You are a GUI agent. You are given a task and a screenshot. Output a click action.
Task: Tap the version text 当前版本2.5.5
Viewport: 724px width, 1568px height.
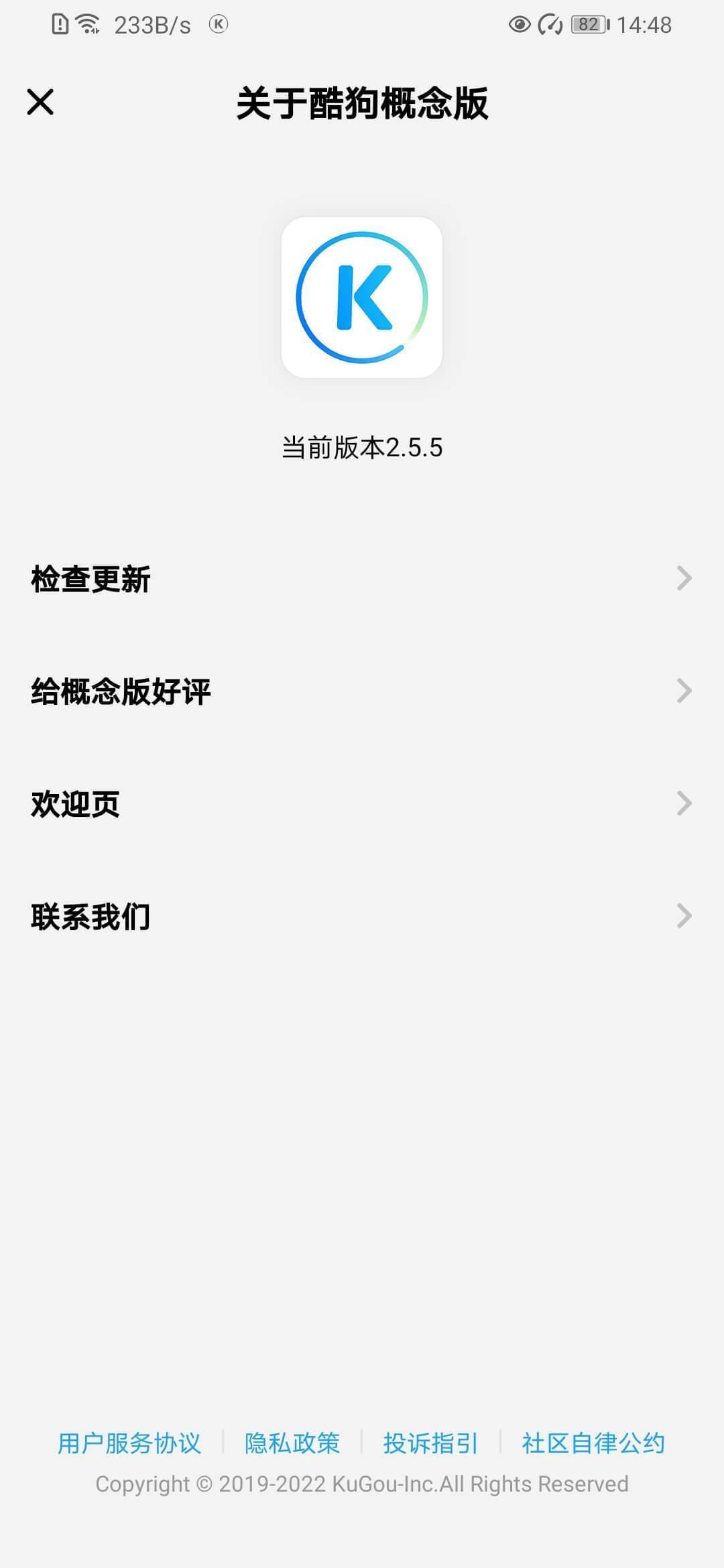tap(362, 448)
